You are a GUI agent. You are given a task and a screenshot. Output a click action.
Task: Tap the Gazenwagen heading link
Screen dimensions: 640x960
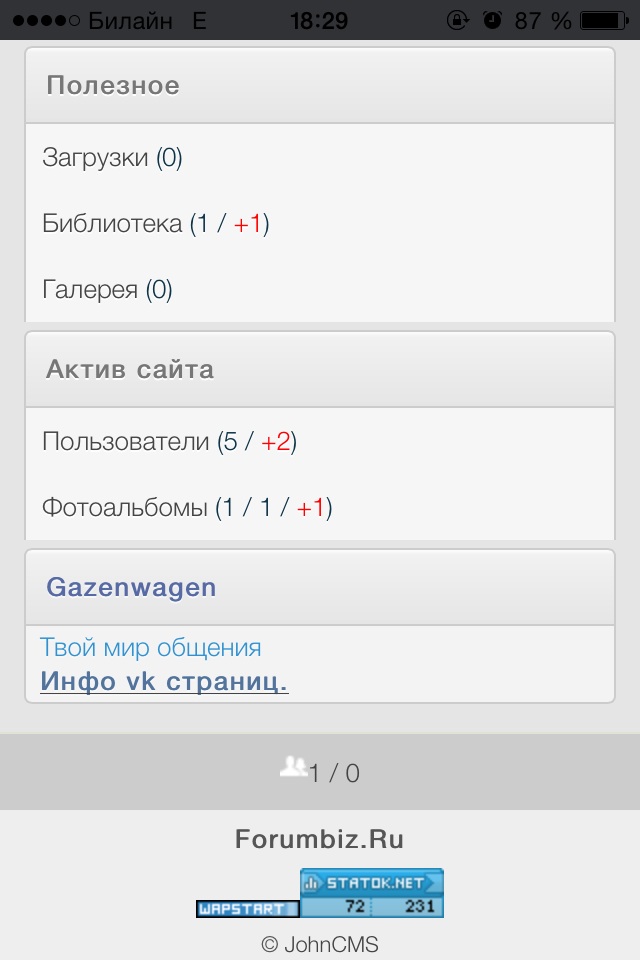[x=131, y=587]
